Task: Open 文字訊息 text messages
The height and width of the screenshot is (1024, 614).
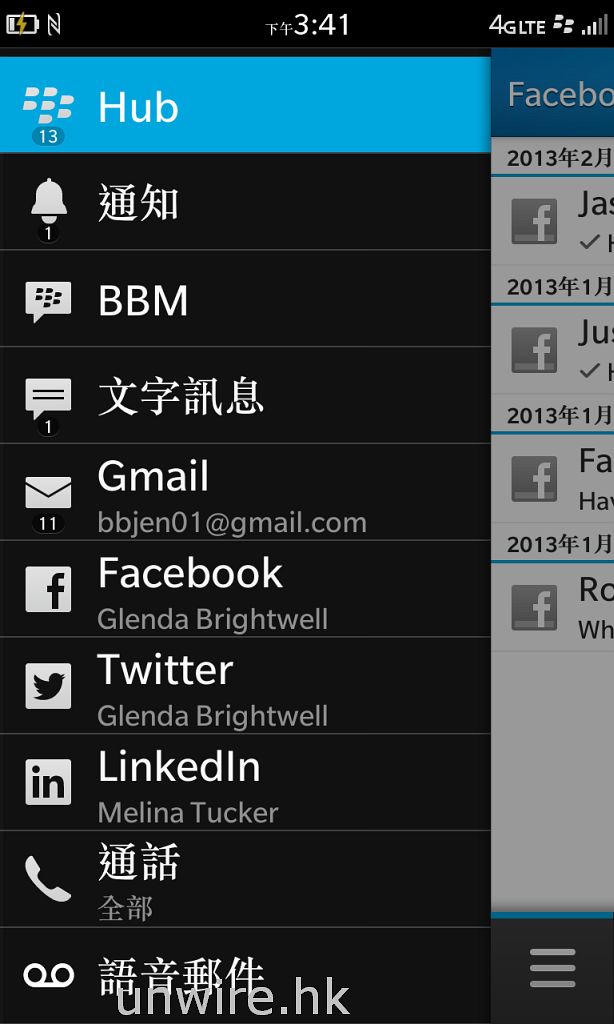Action: click(x=245, y=397)
